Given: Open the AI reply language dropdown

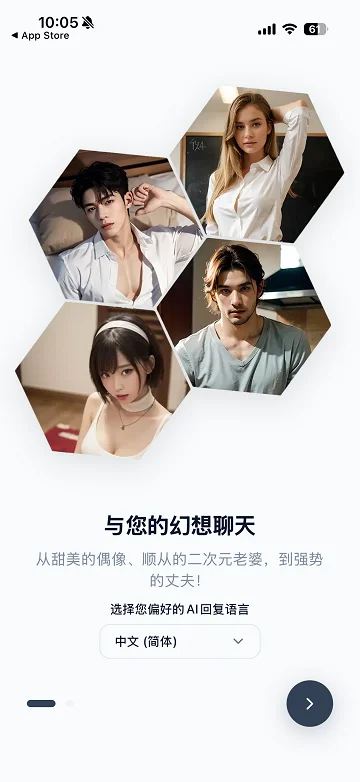Looking at the screenshot, I should click(180, 641).
